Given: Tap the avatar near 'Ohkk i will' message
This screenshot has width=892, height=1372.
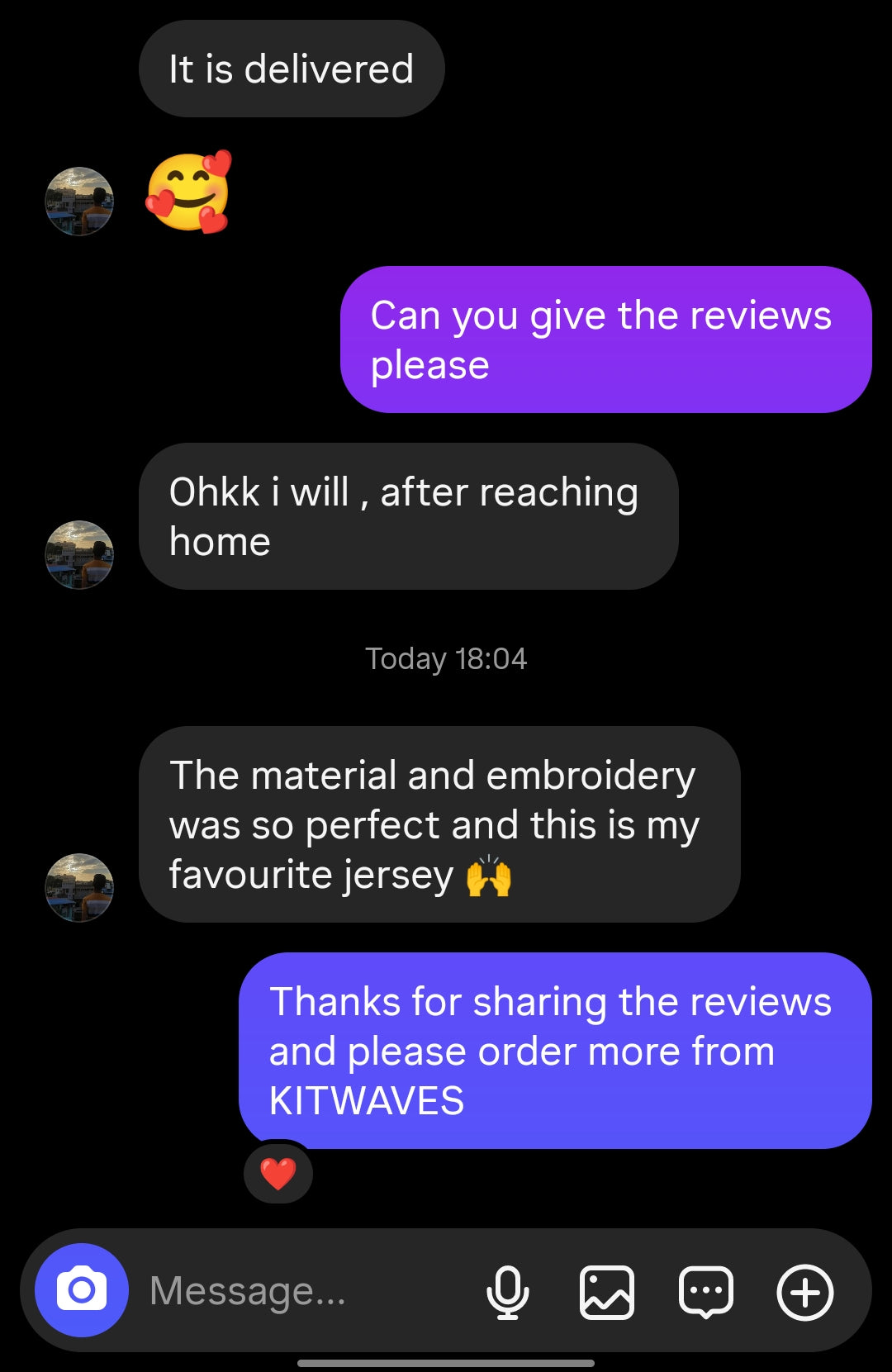Looking at the screenshot, I should [79, 554].
